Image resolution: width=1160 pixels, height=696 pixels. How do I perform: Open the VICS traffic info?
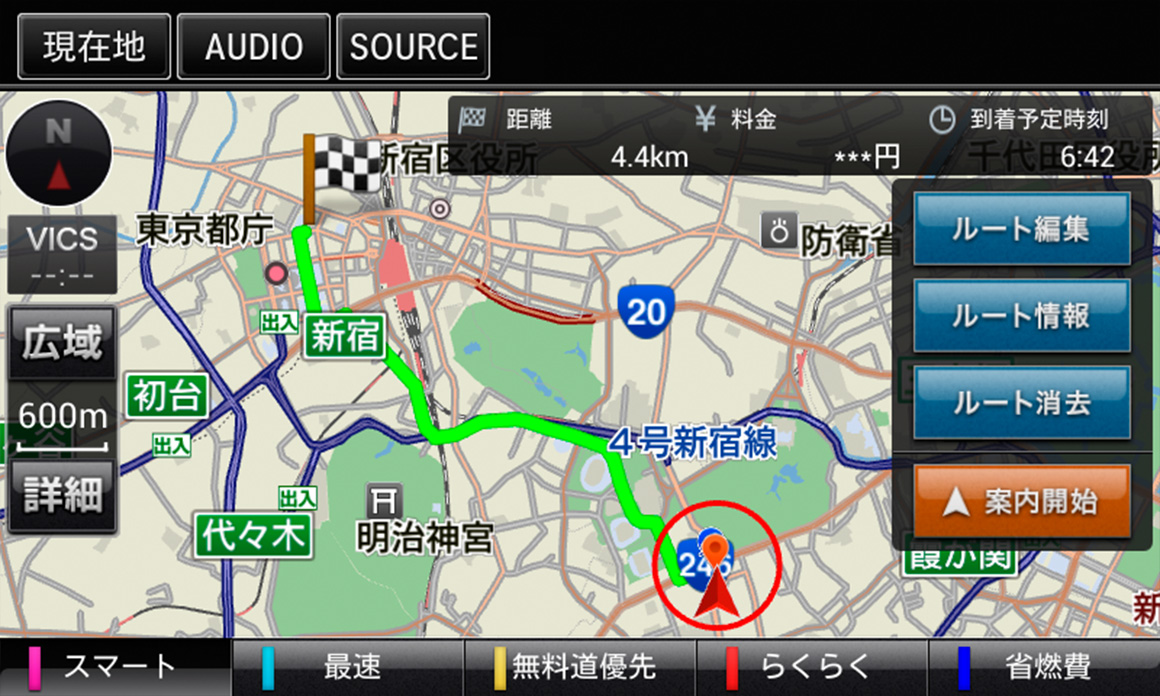tap(62, 254)
